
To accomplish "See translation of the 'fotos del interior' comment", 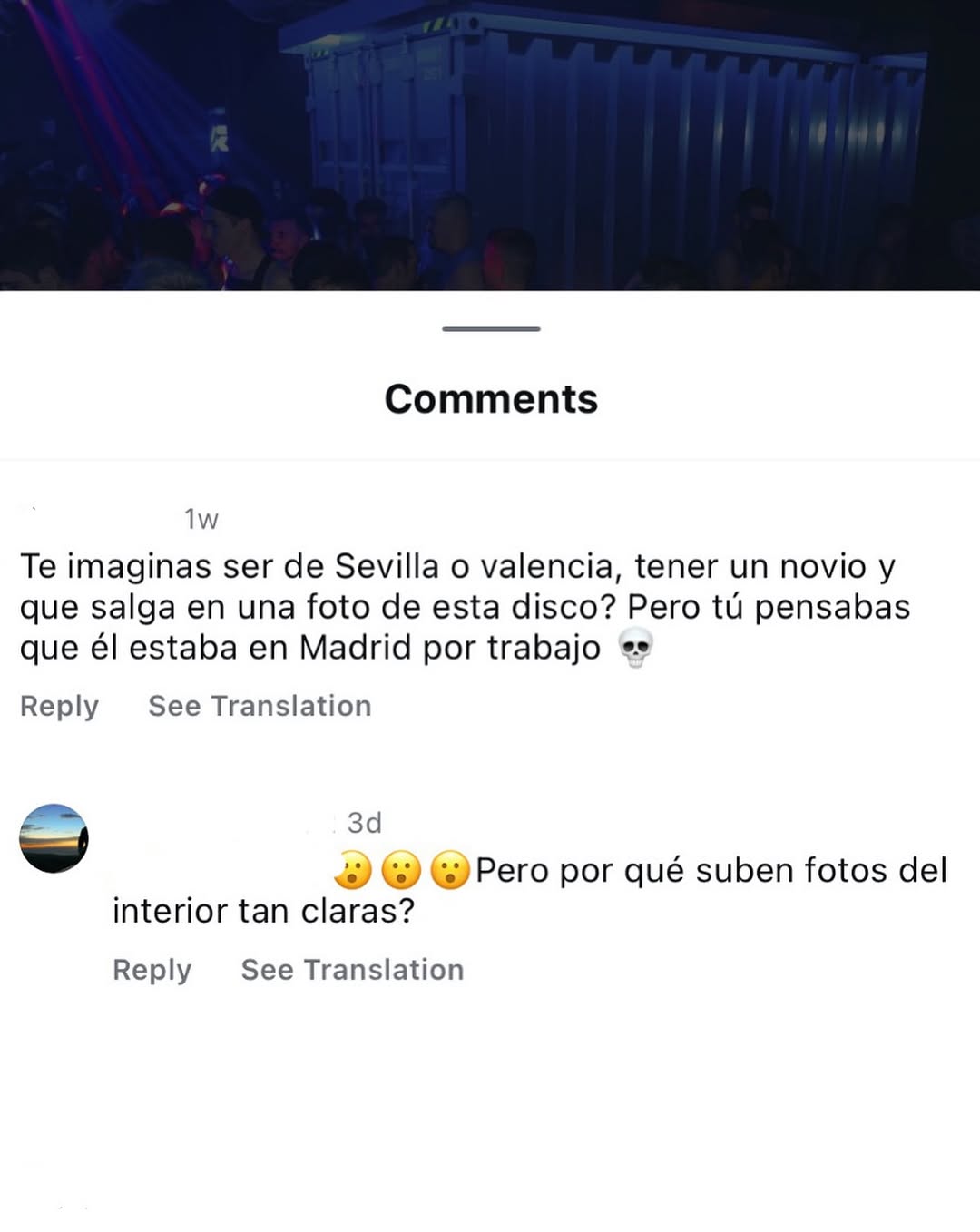I will [x=352, y=970].
